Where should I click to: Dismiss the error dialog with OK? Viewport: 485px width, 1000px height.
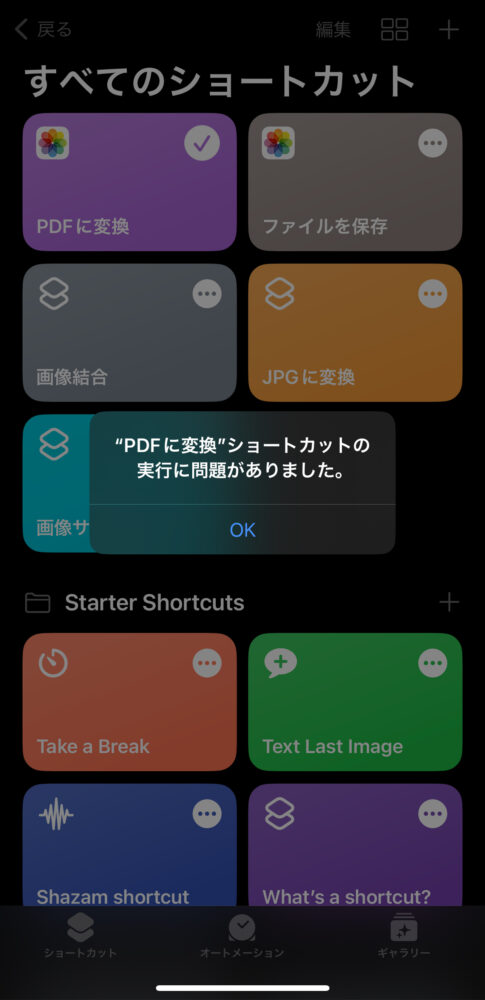(x=242, y=529)
